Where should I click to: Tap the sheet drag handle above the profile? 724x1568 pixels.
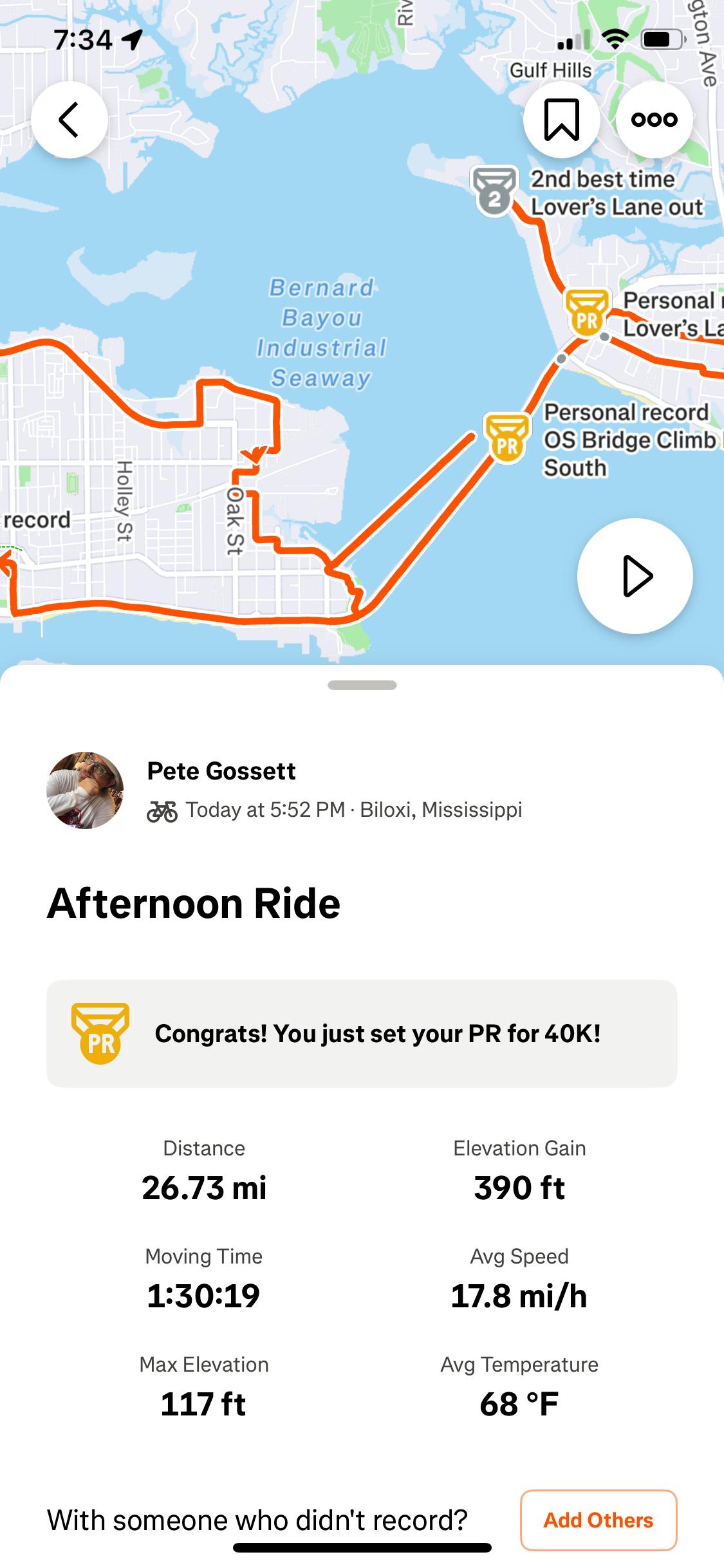pyautogui.click(x=362, y=685)
